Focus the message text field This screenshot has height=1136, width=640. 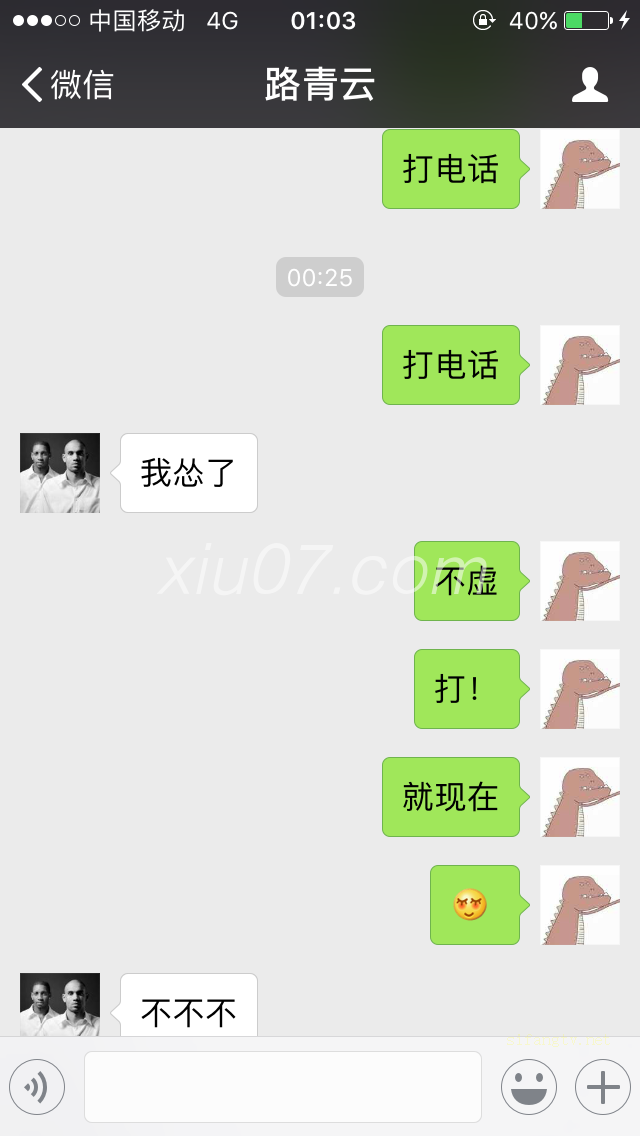tap(282, 1086)
